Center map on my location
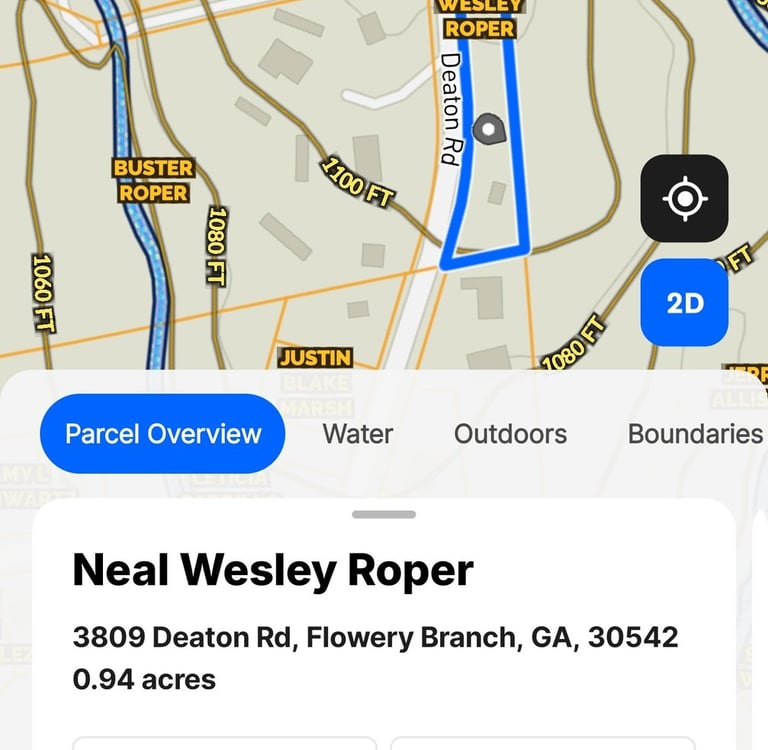This screenshot has height=750, width=768. tap(684, 198)
